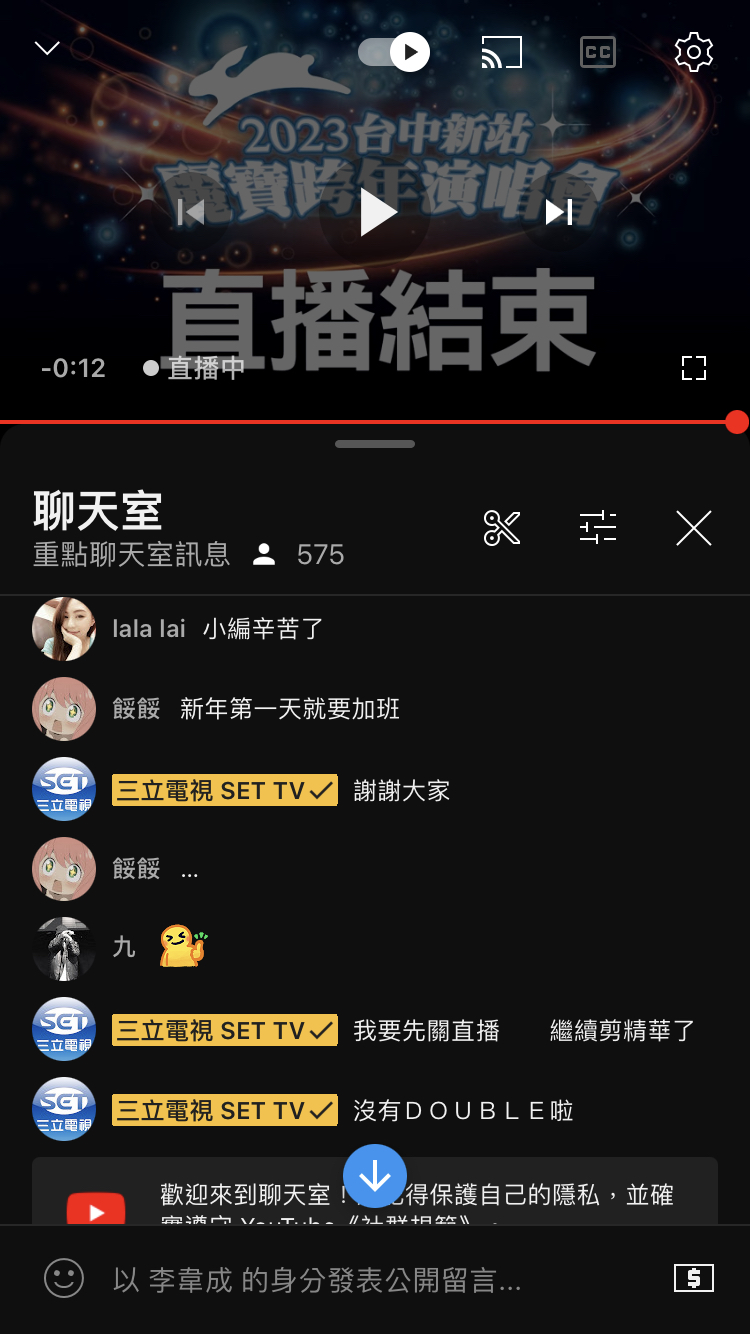This screenshot has width=750, height=1334.
Task: Turn on closed captions
Action: click(x=597, y=52)
